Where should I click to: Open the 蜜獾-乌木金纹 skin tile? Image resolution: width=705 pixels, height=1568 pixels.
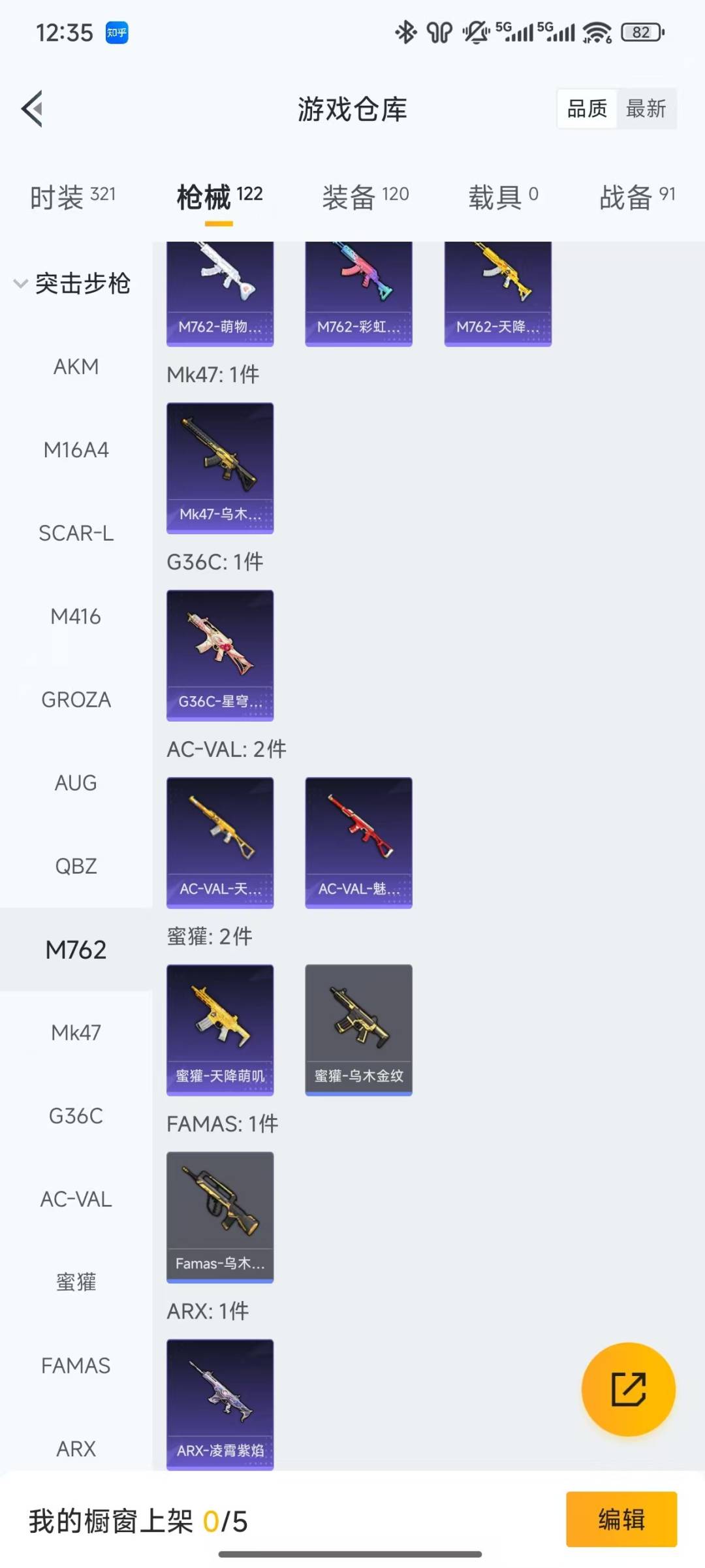tap(358, 1030)
